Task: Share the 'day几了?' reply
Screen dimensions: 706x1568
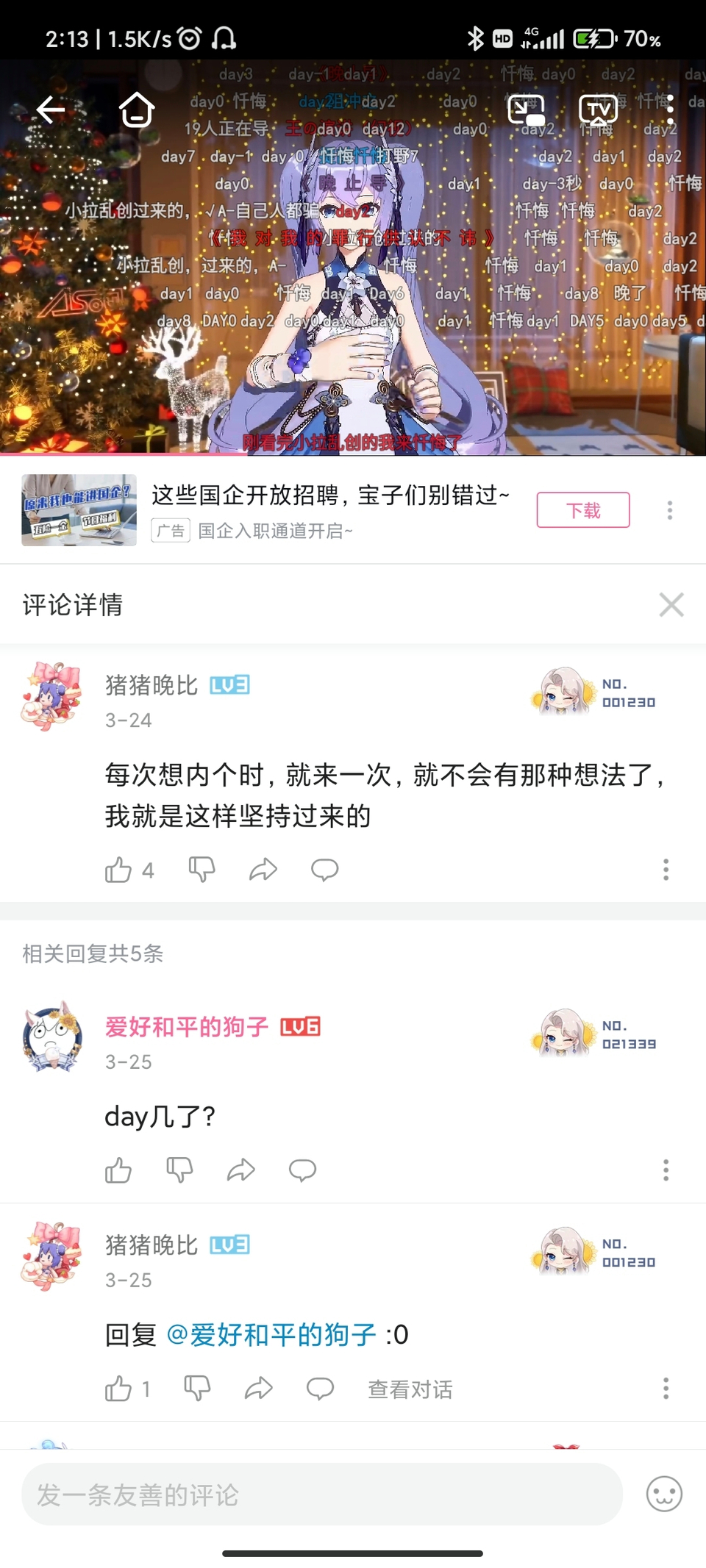Action: tap(240, 1170)
